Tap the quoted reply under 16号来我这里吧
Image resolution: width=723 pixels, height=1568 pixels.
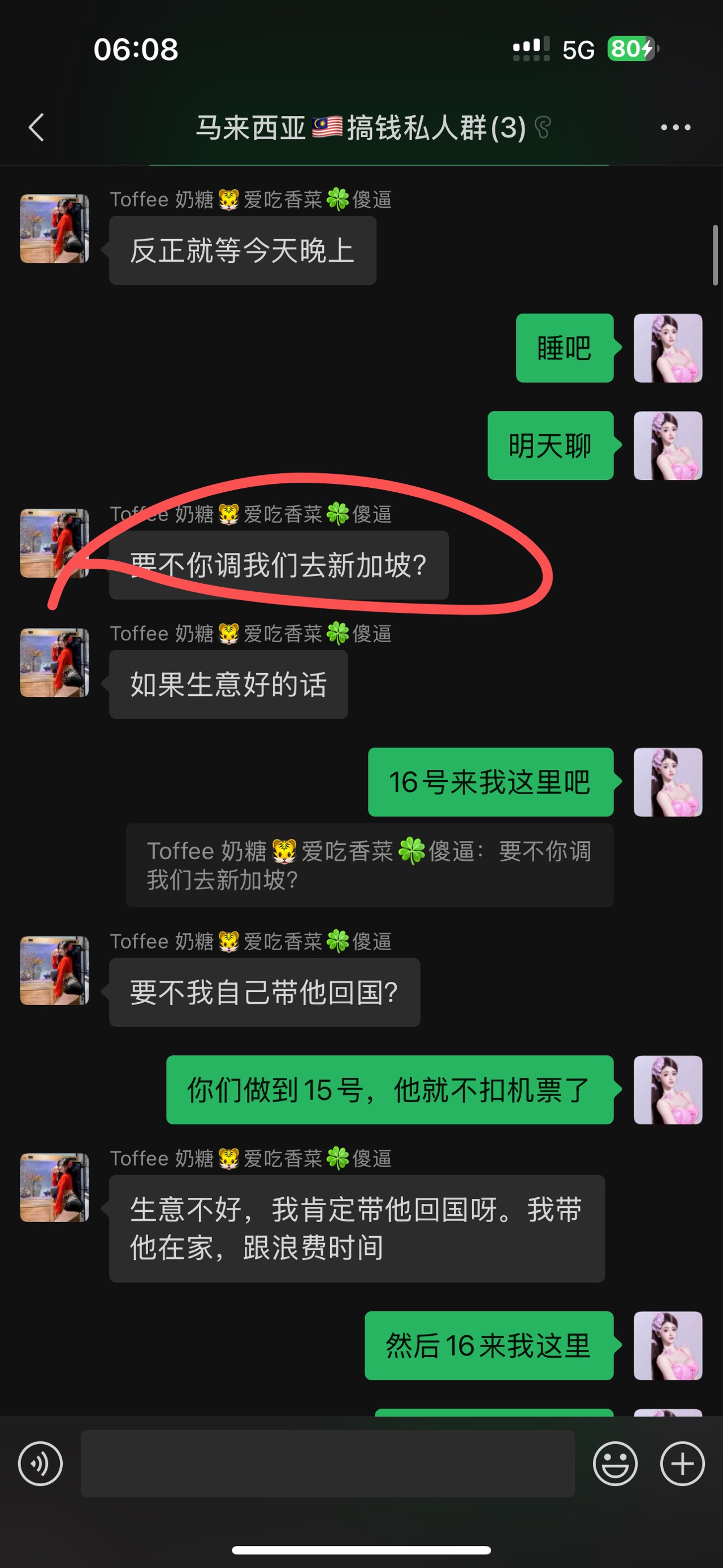click(x=369, y=865)
